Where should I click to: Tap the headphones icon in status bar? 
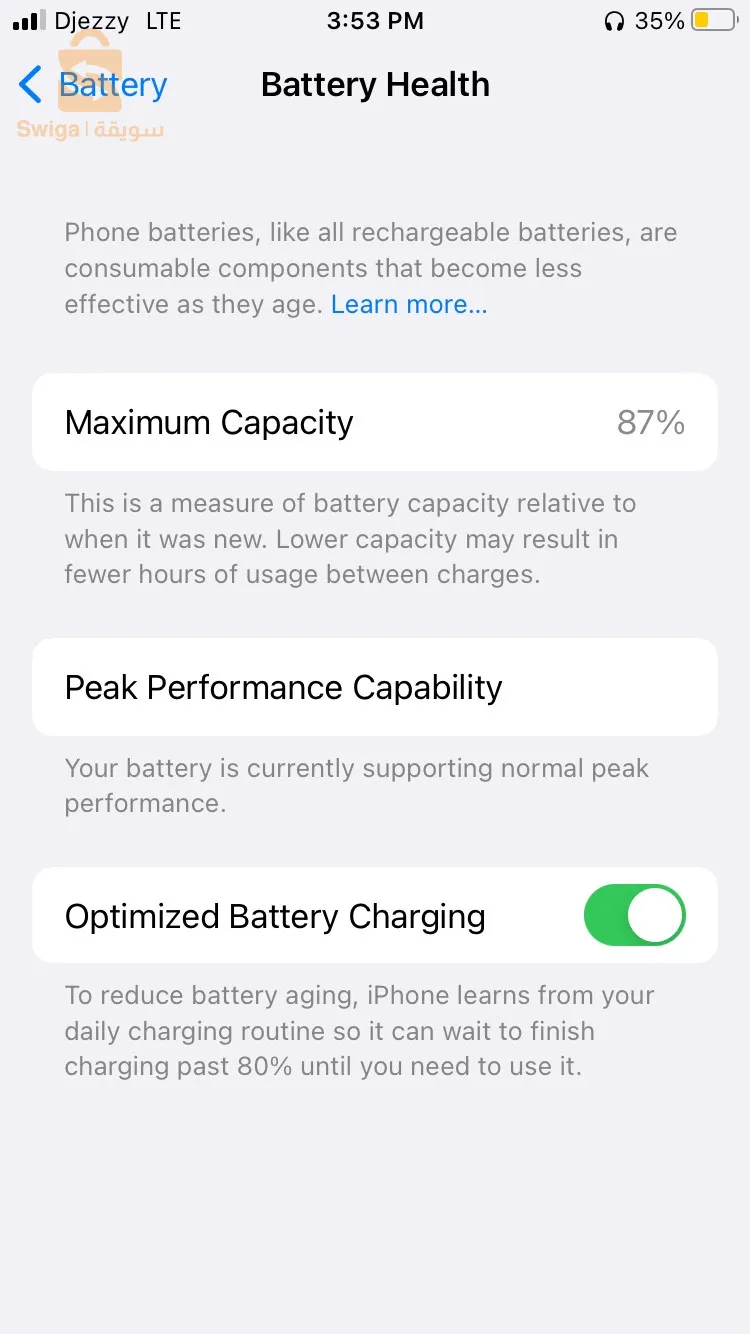click(616, 20)
